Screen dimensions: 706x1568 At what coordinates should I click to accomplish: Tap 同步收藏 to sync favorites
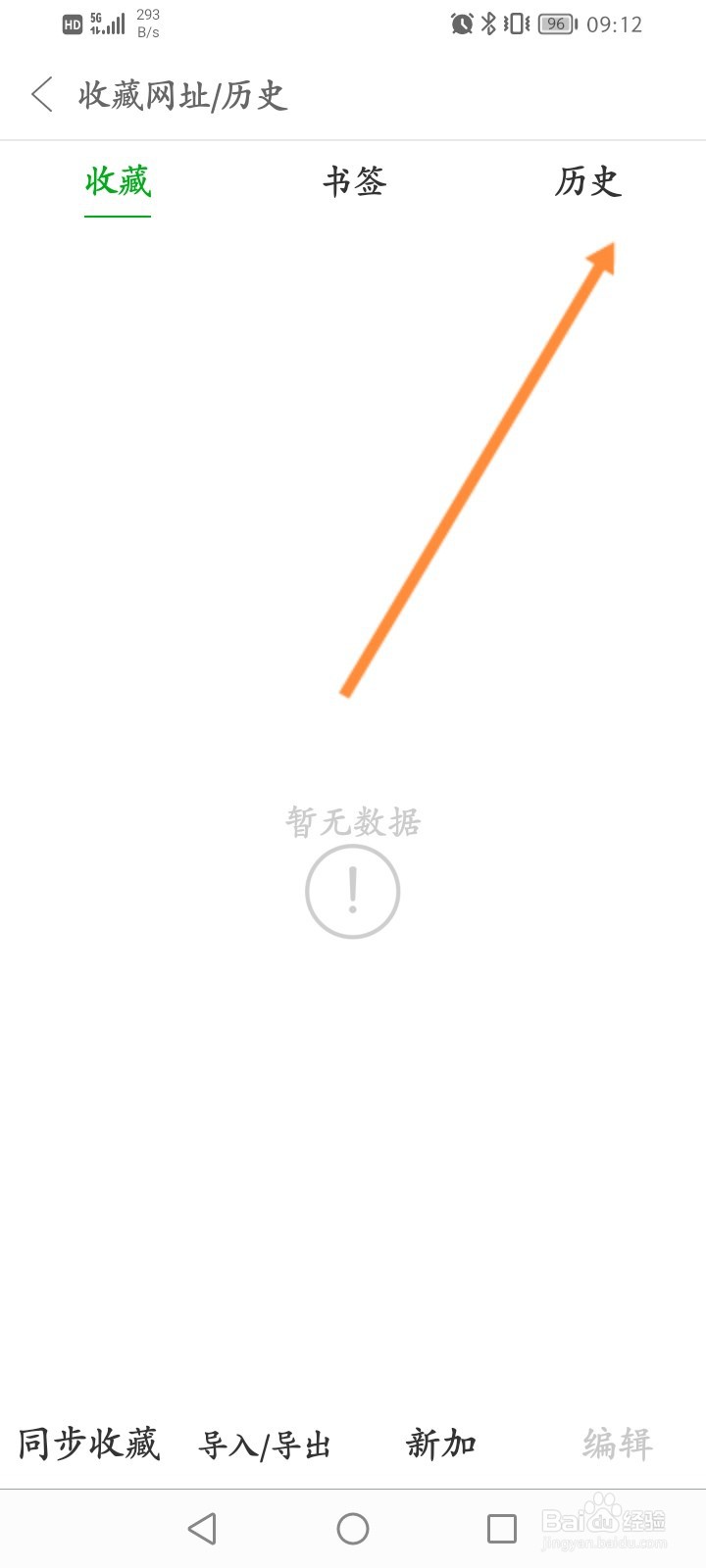point(88,1443)
